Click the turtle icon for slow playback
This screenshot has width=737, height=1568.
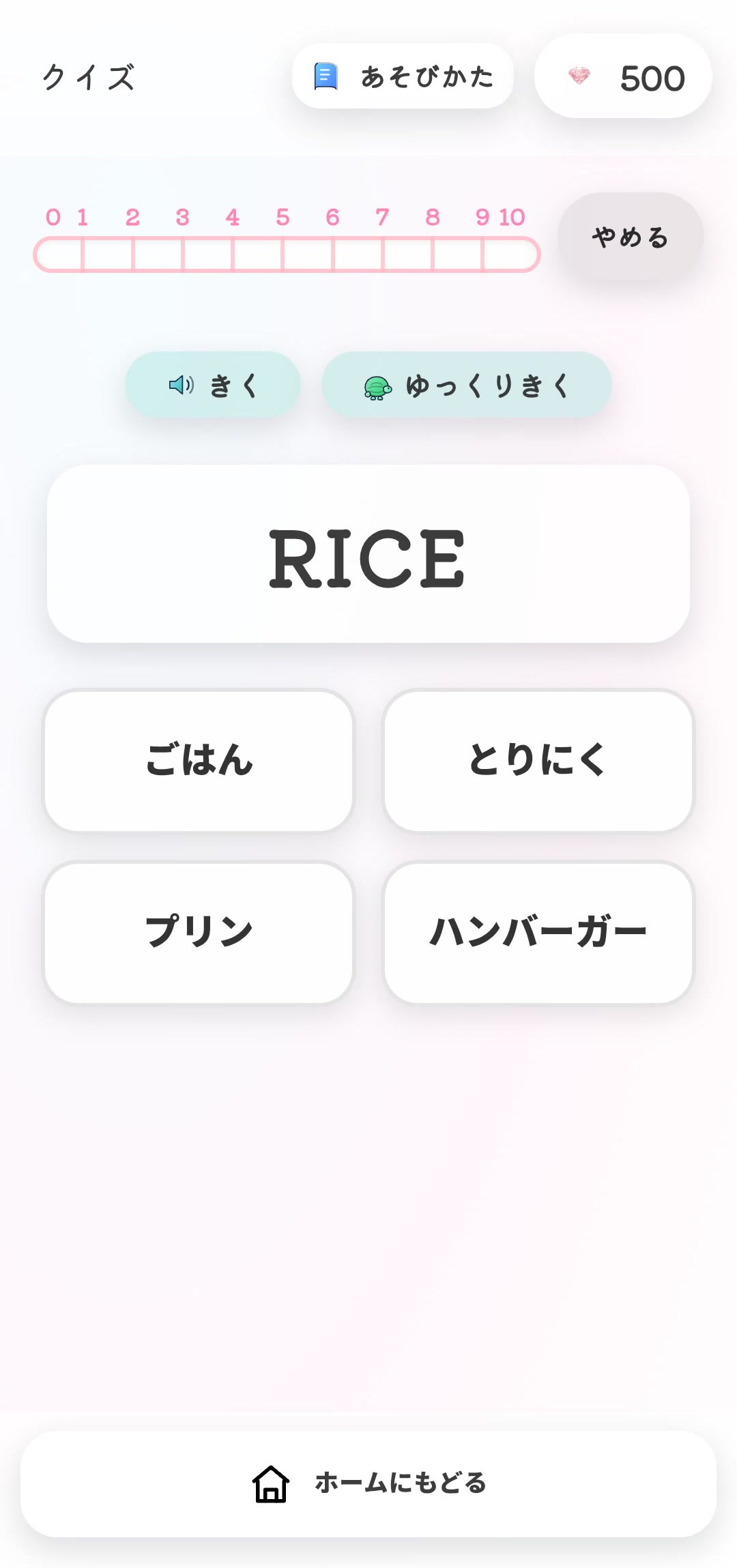(x=378, y=386)
